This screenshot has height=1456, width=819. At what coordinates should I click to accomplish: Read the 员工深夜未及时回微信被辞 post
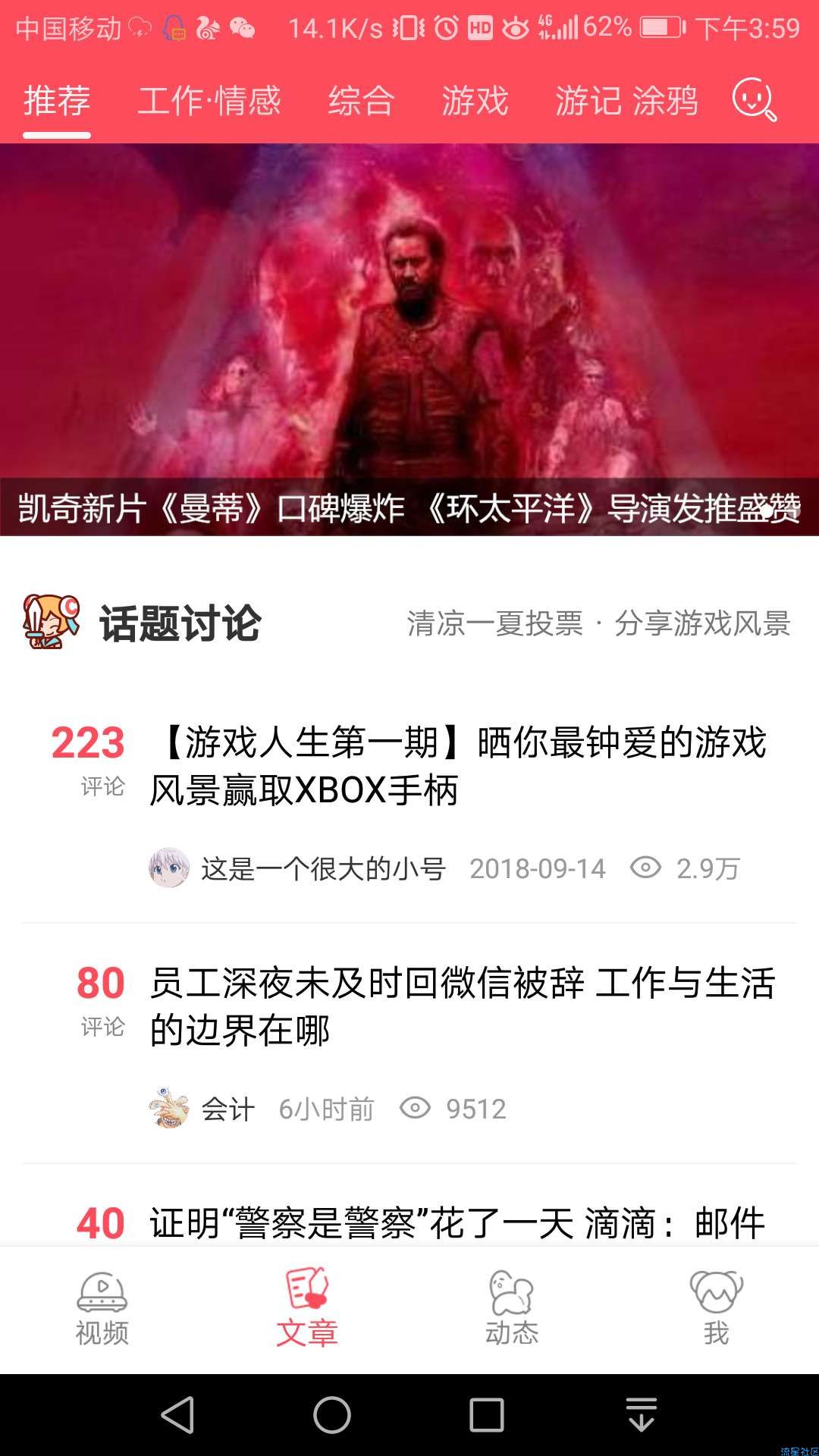point(463,1006)
